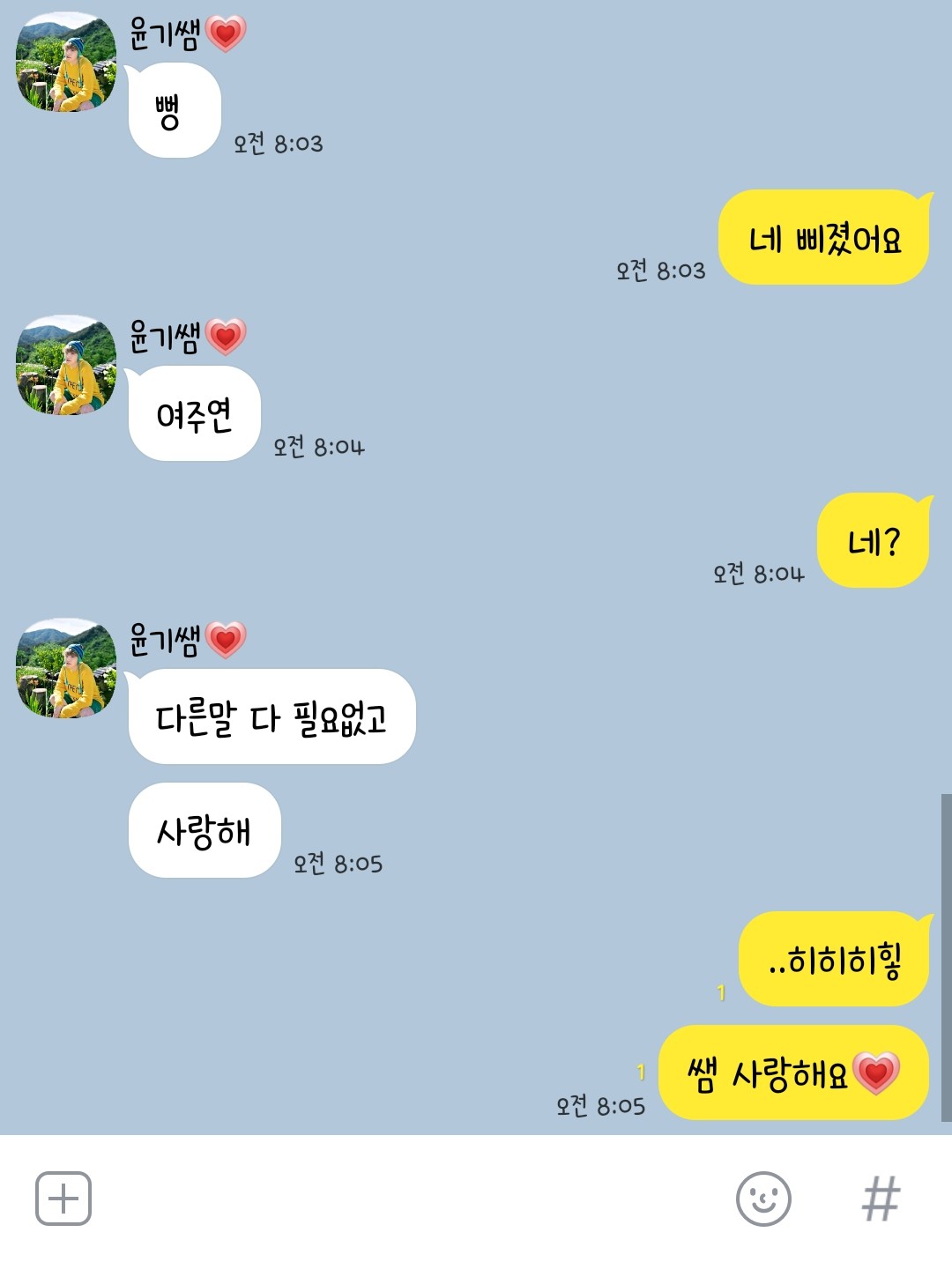Open the attachment menu with the plus icon
952x1262 pixels.
[x=62, y=1196]
